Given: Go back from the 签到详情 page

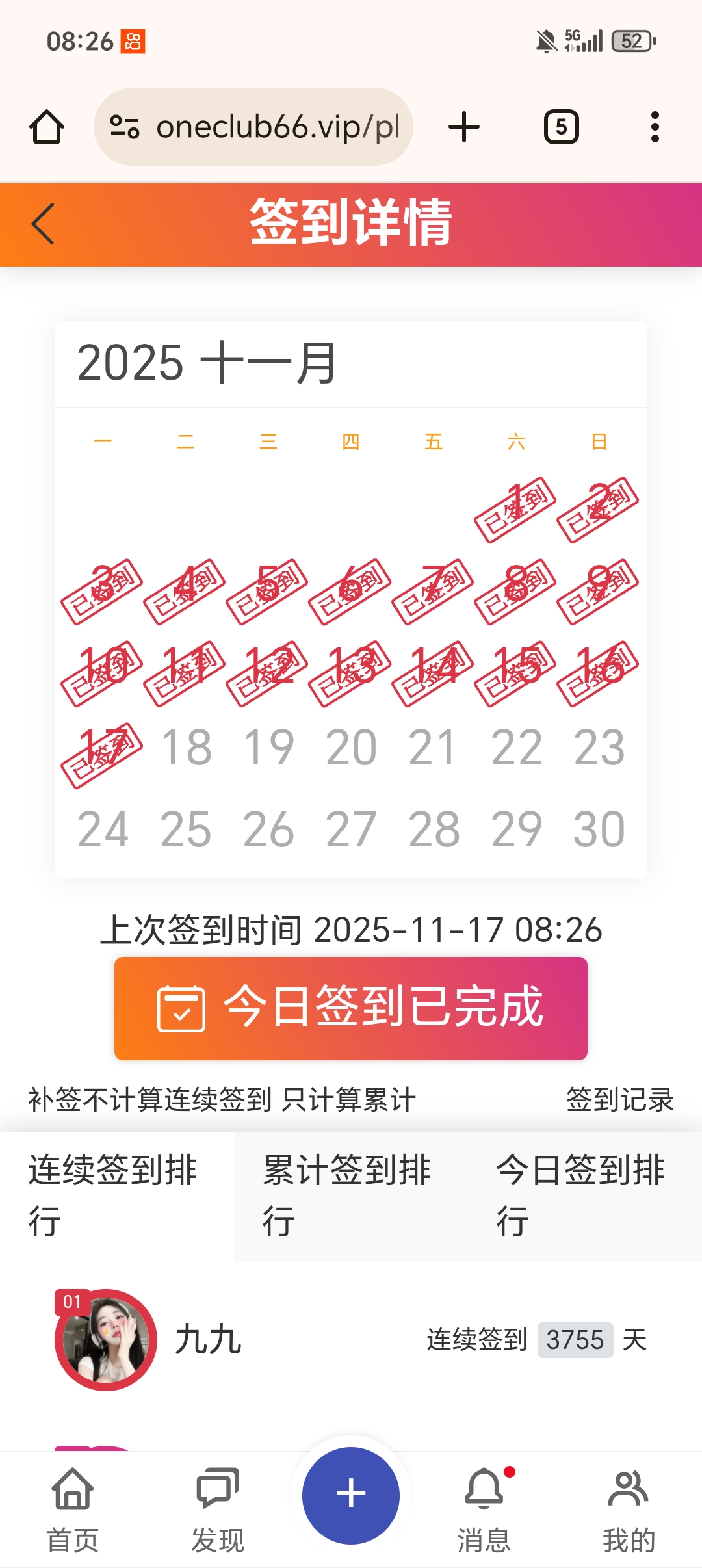Looking at the screenshot, I should tap(43, 224).
